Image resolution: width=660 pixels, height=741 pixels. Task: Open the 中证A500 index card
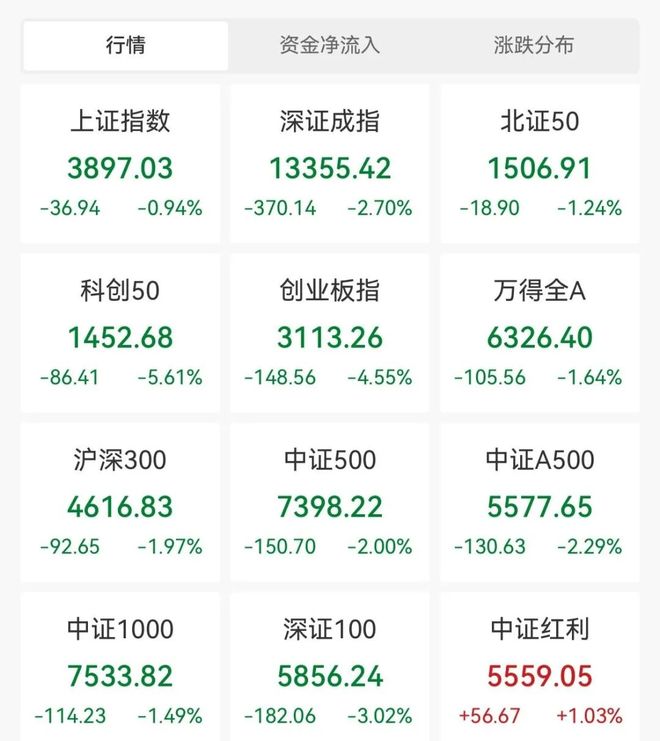coord(540,502)
